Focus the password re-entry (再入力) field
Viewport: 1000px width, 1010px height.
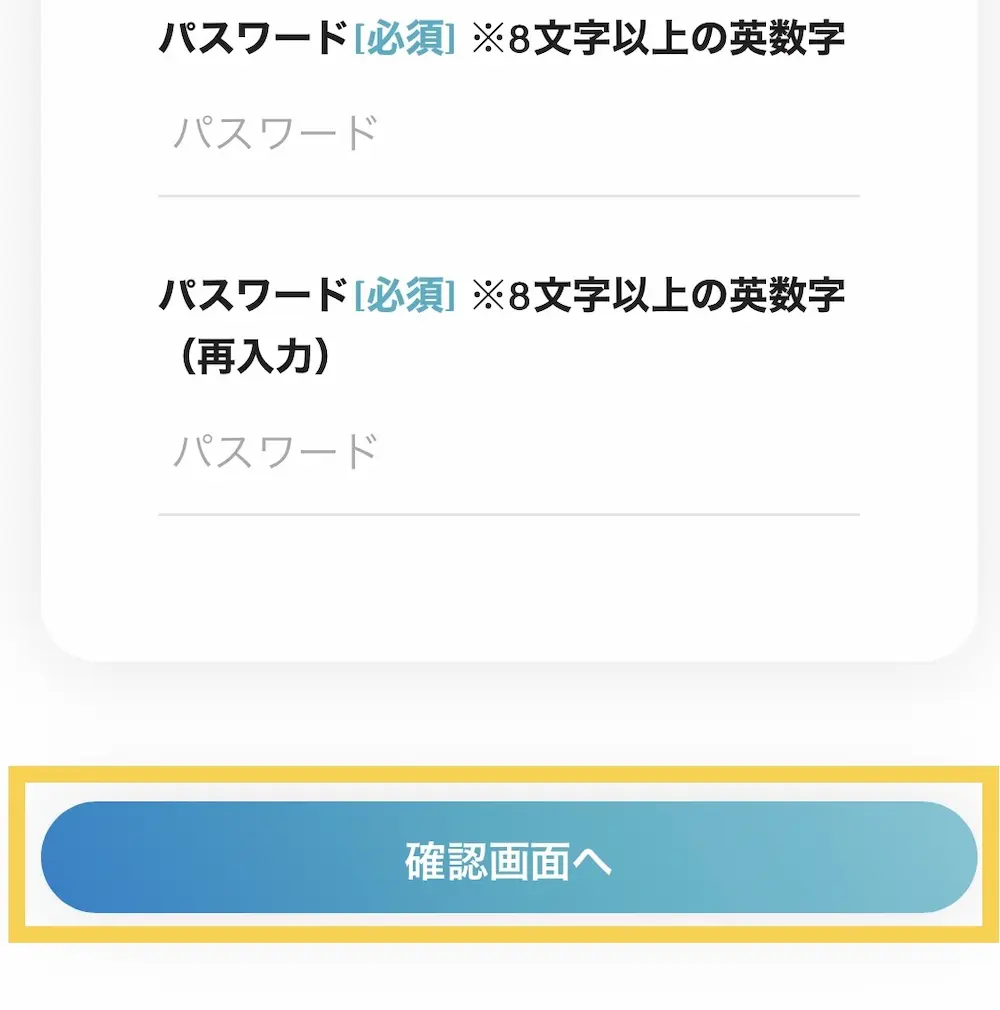click(508, 453)
